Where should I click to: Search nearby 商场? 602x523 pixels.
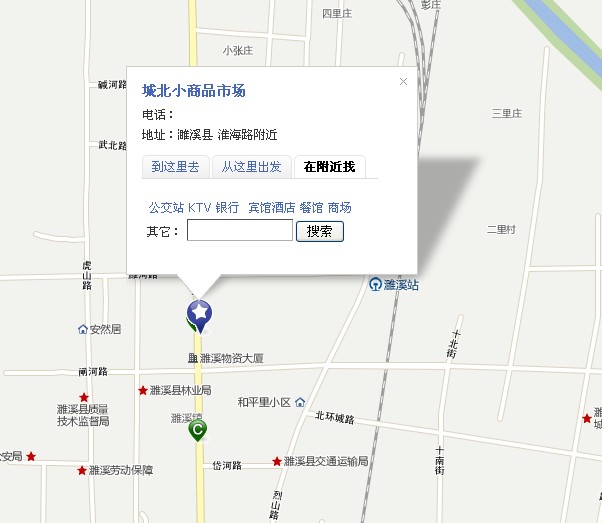340,208
